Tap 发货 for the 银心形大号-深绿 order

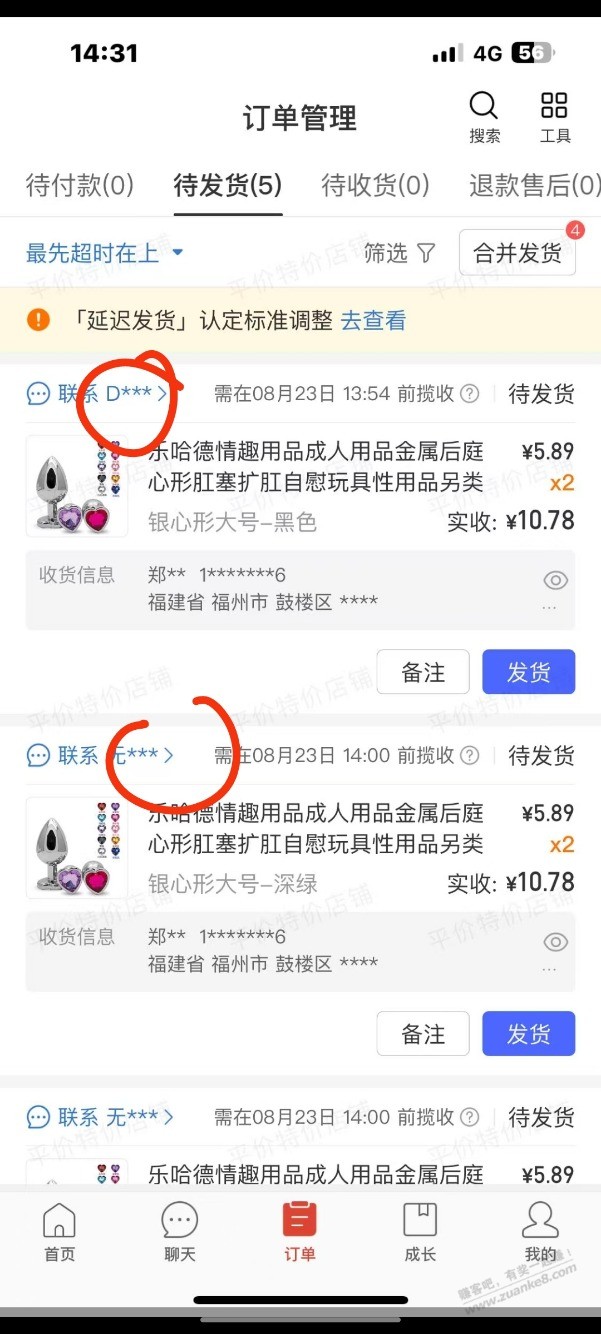pyautogui.click(x=528, y=1034)
